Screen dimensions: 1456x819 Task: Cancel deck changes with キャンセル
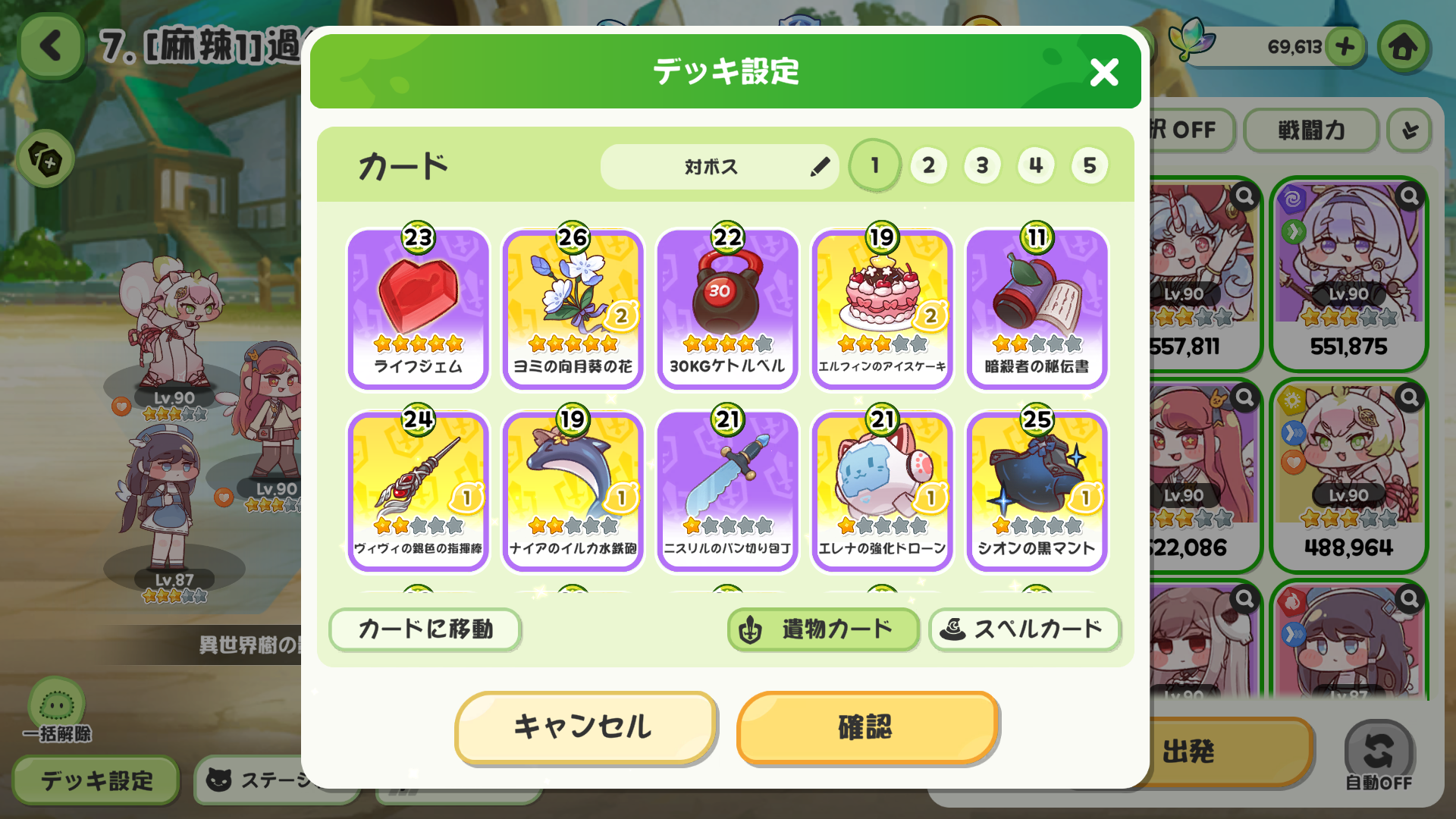(x=585, y=727)
